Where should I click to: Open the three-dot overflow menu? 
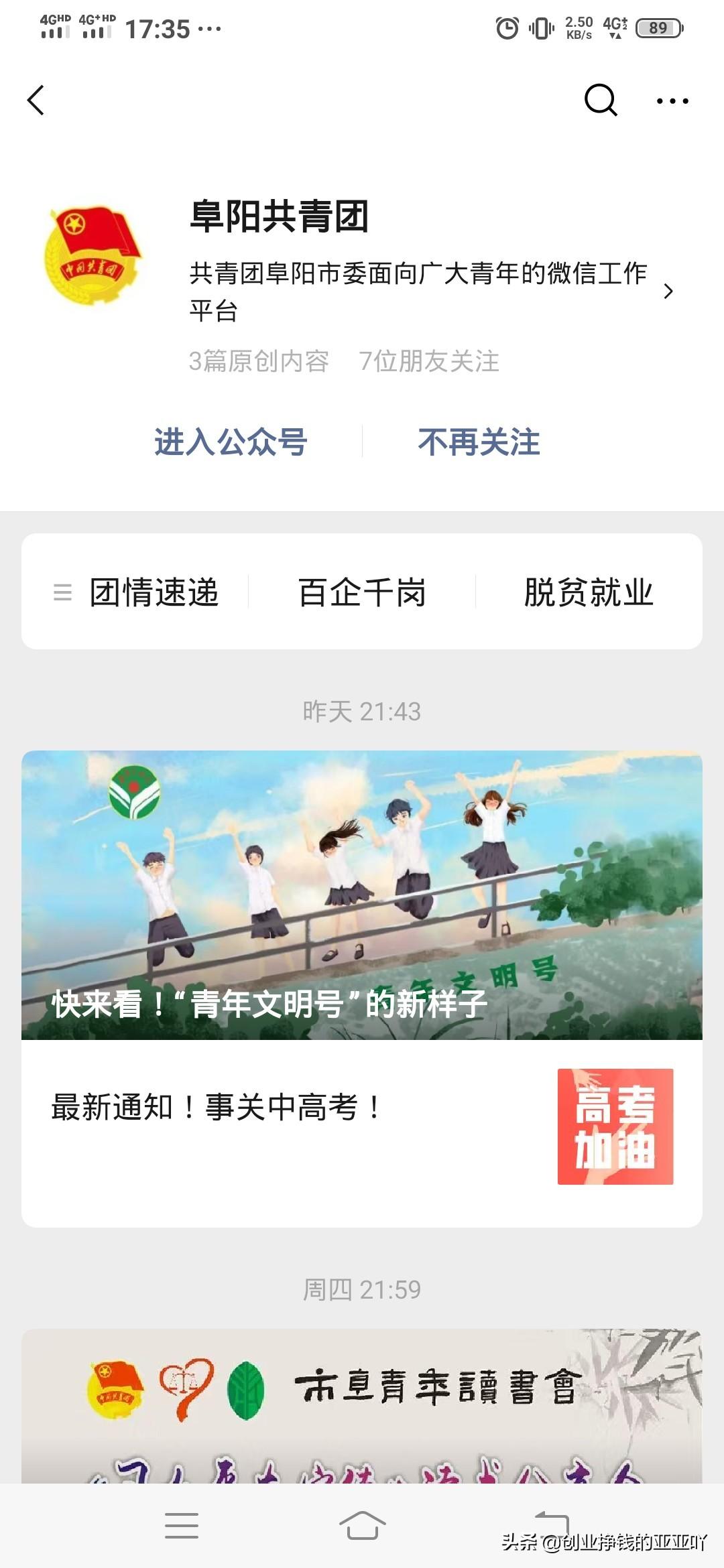click(672, 101)
